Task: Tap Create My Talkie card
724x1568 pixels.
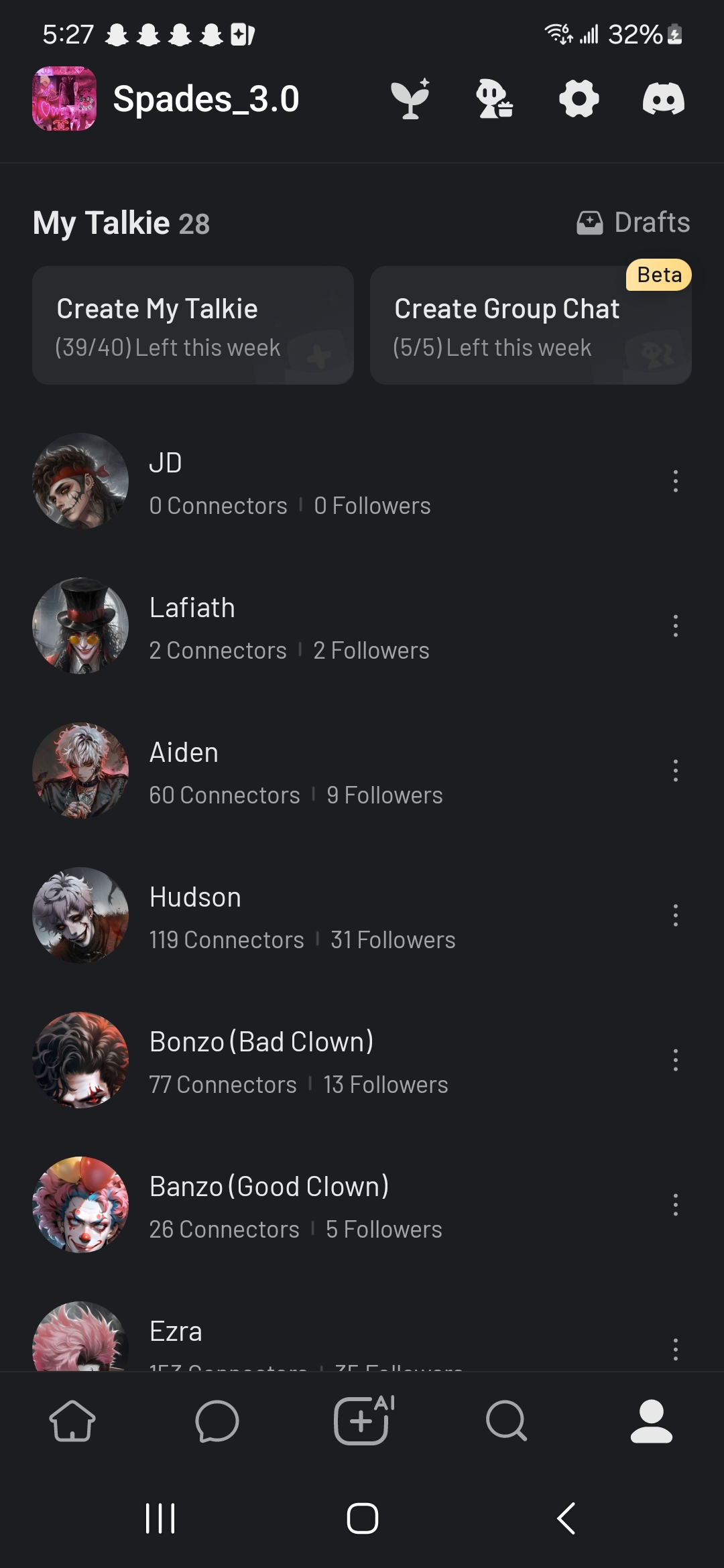Action: [193, 326]
